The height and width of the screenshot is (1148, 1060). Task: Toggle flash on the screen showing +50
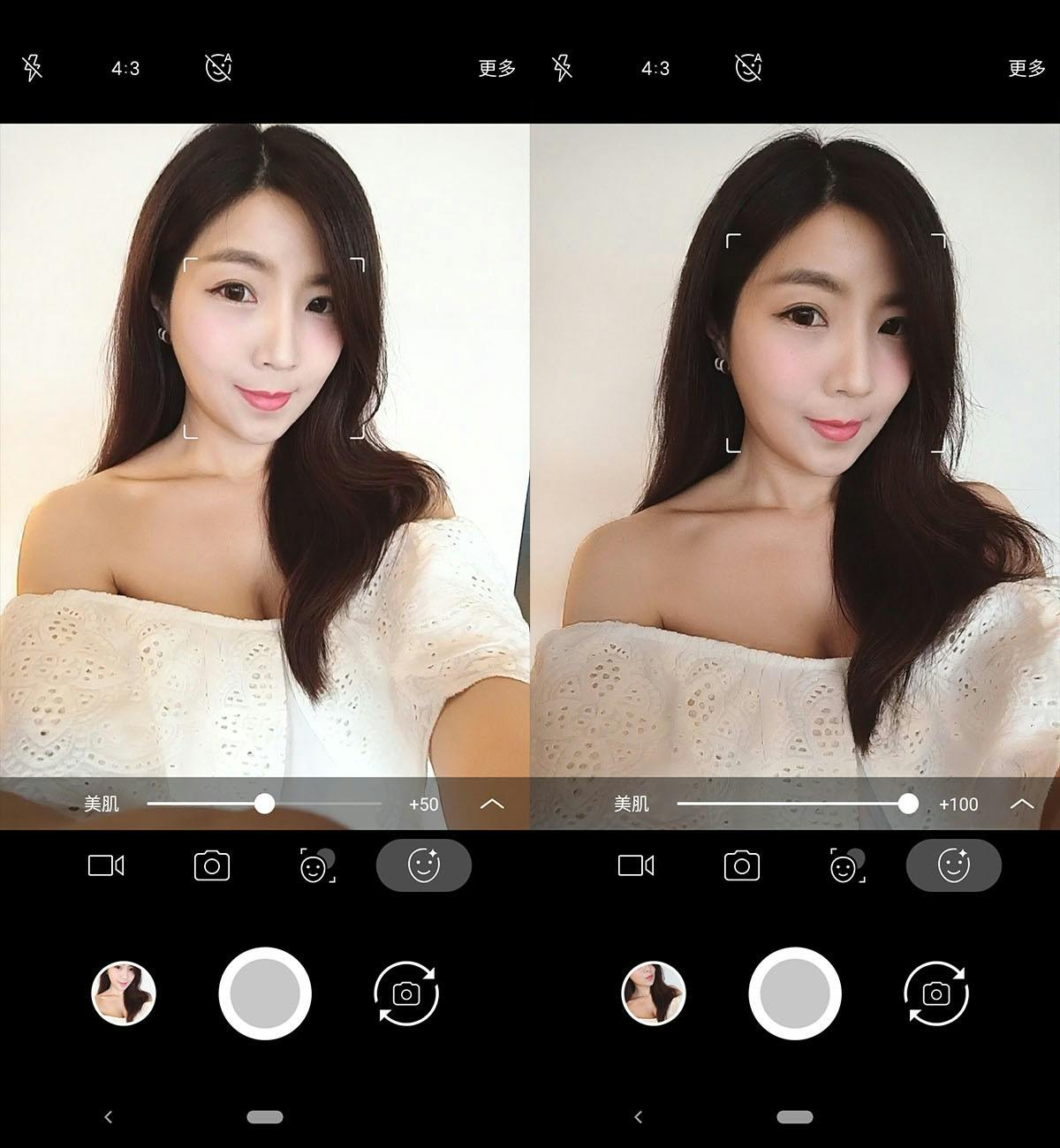coord(33,68)
